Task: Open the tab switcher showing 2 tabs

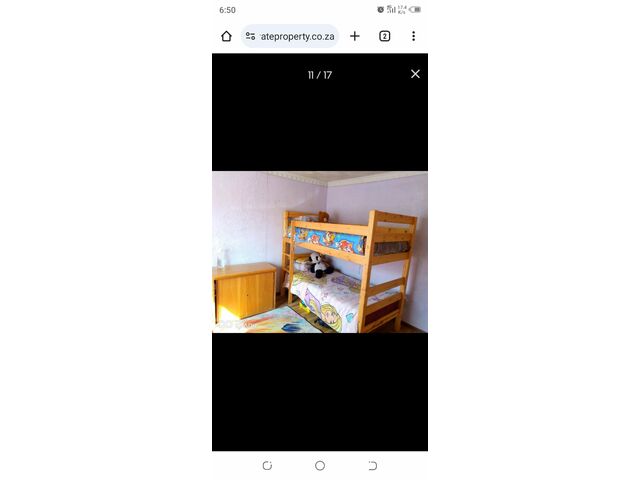Action: (x=384, y=36)
